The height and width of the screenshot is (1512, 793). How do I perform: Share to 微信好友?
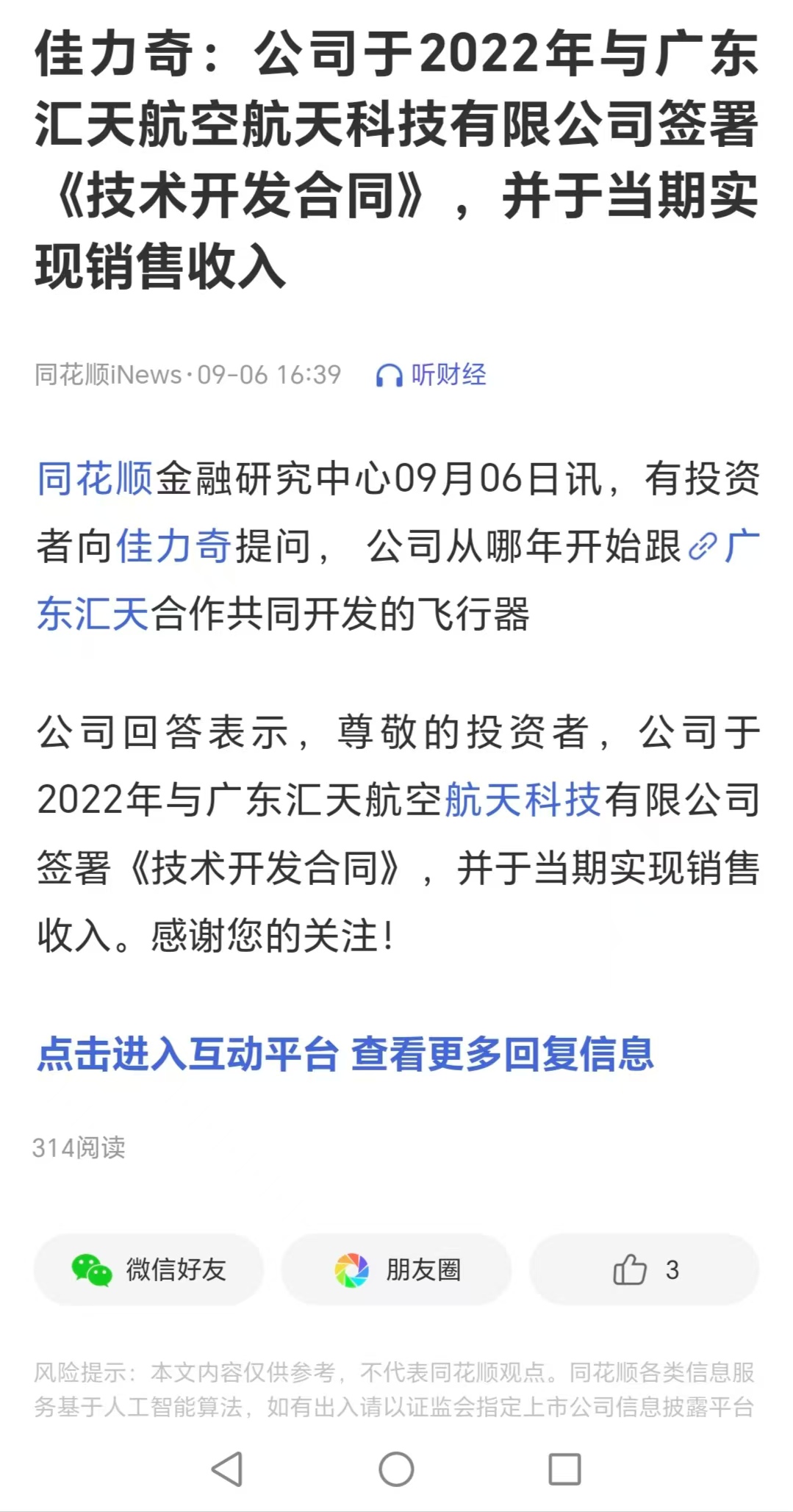coord(148,1269)
